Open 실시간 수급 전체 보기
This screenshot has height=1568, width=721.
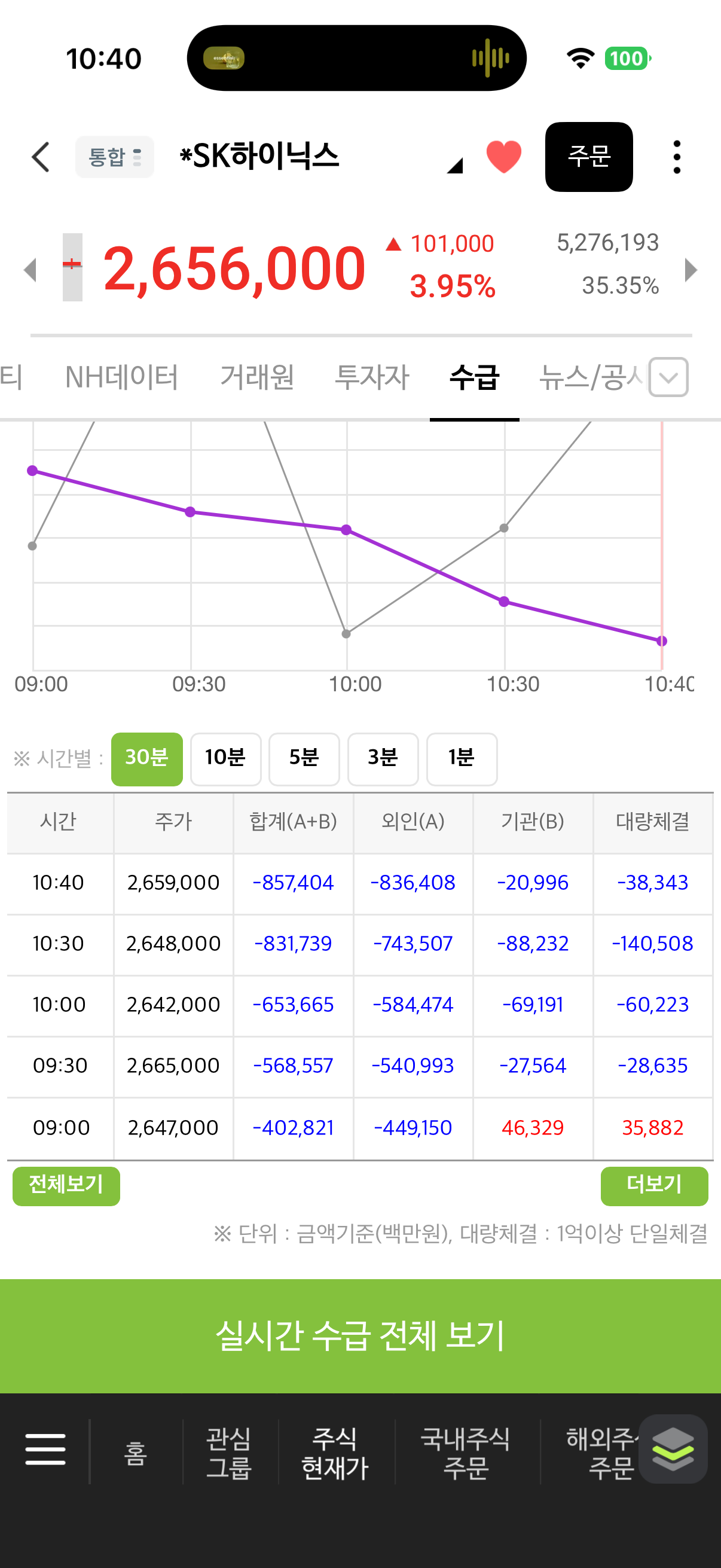click(360, 1335)
